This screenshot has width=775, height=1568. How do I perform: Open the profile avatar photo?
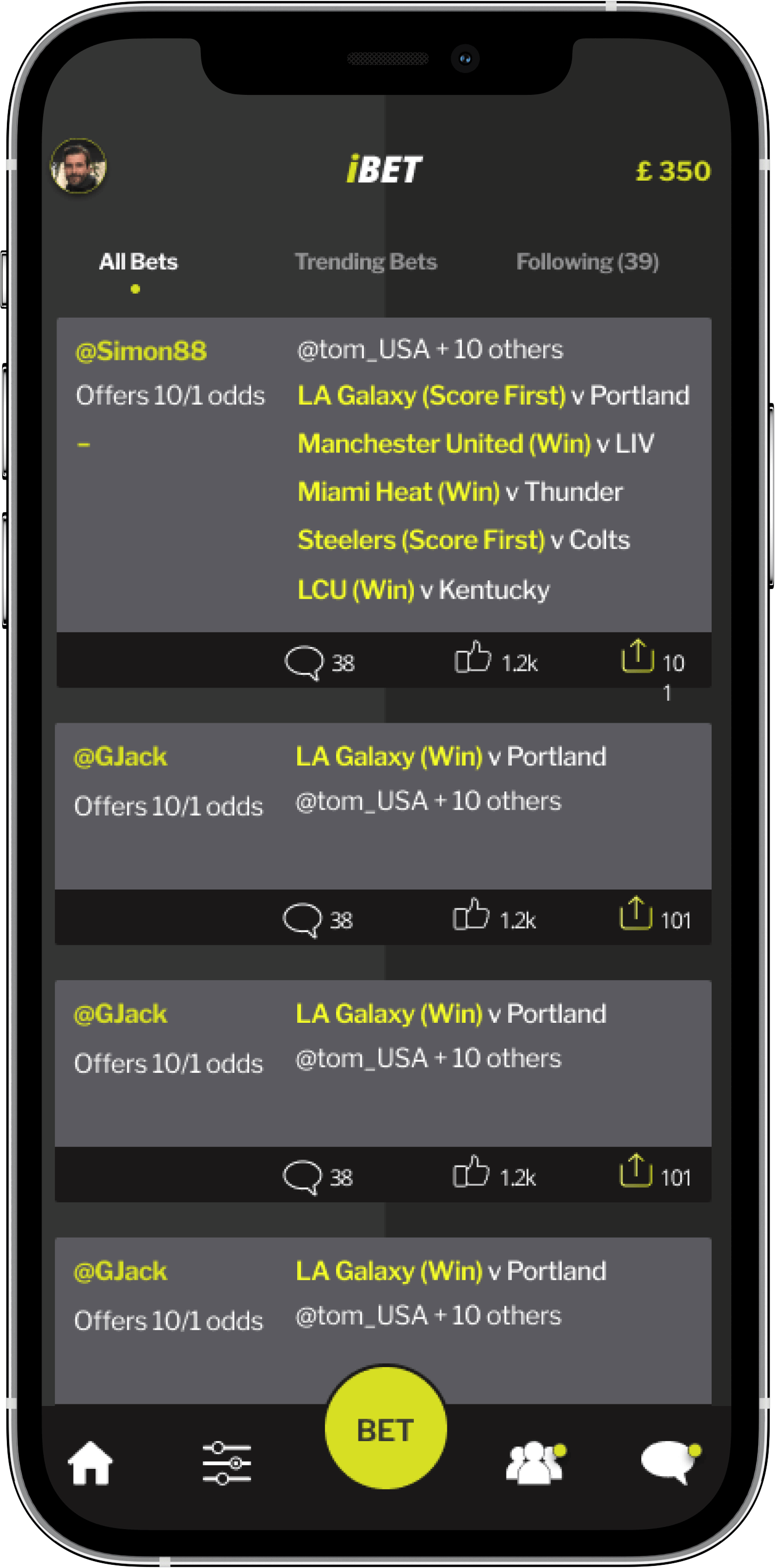pos(78,166)
